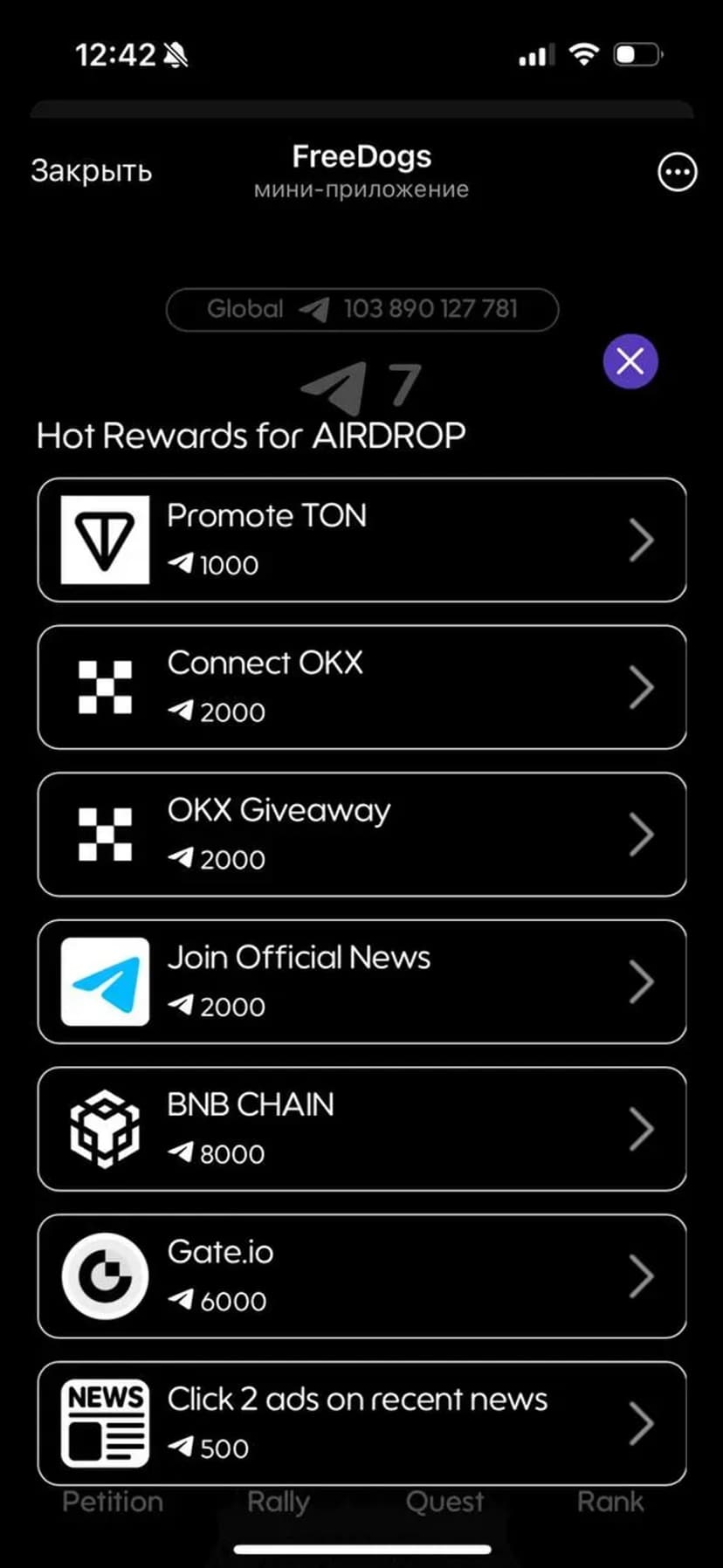The height and width of the screenshot is (1568, 723).
Task: Open the OKX Giveaway task
Action: point(361,835)
